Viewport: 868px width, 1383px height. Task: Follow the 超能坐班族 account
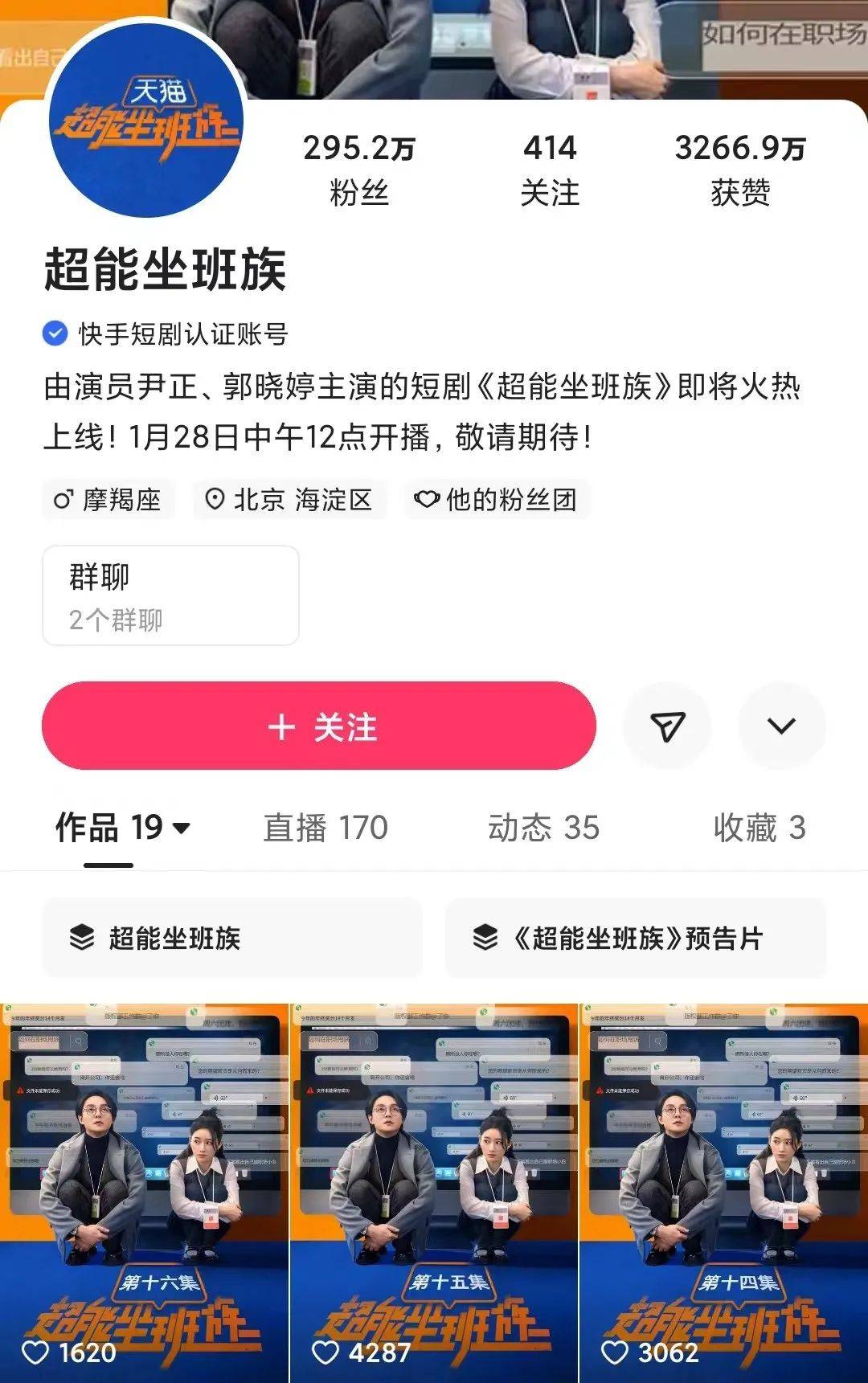(x=319, y=726)
